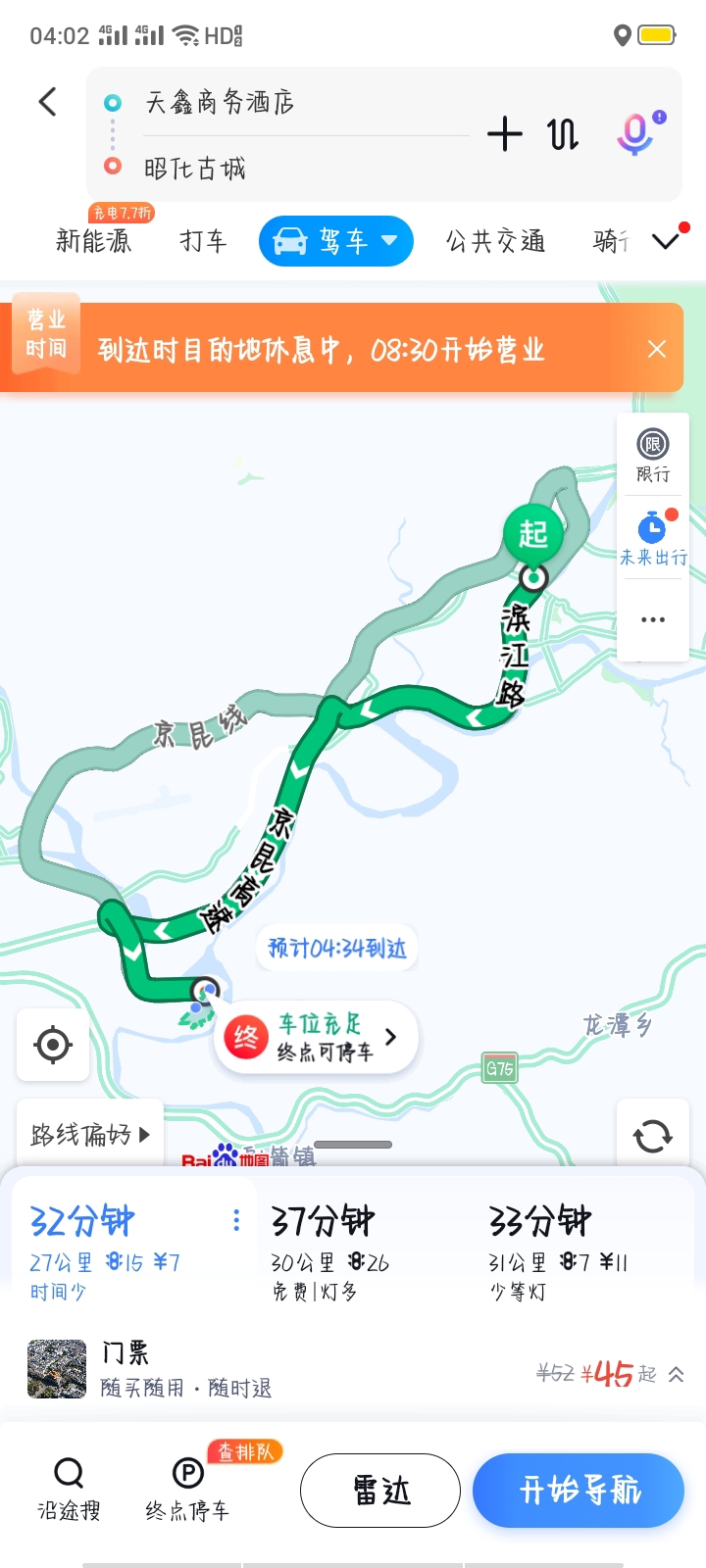
Task: Open 限行 traffic restriction settings
Action: point(653,456)
